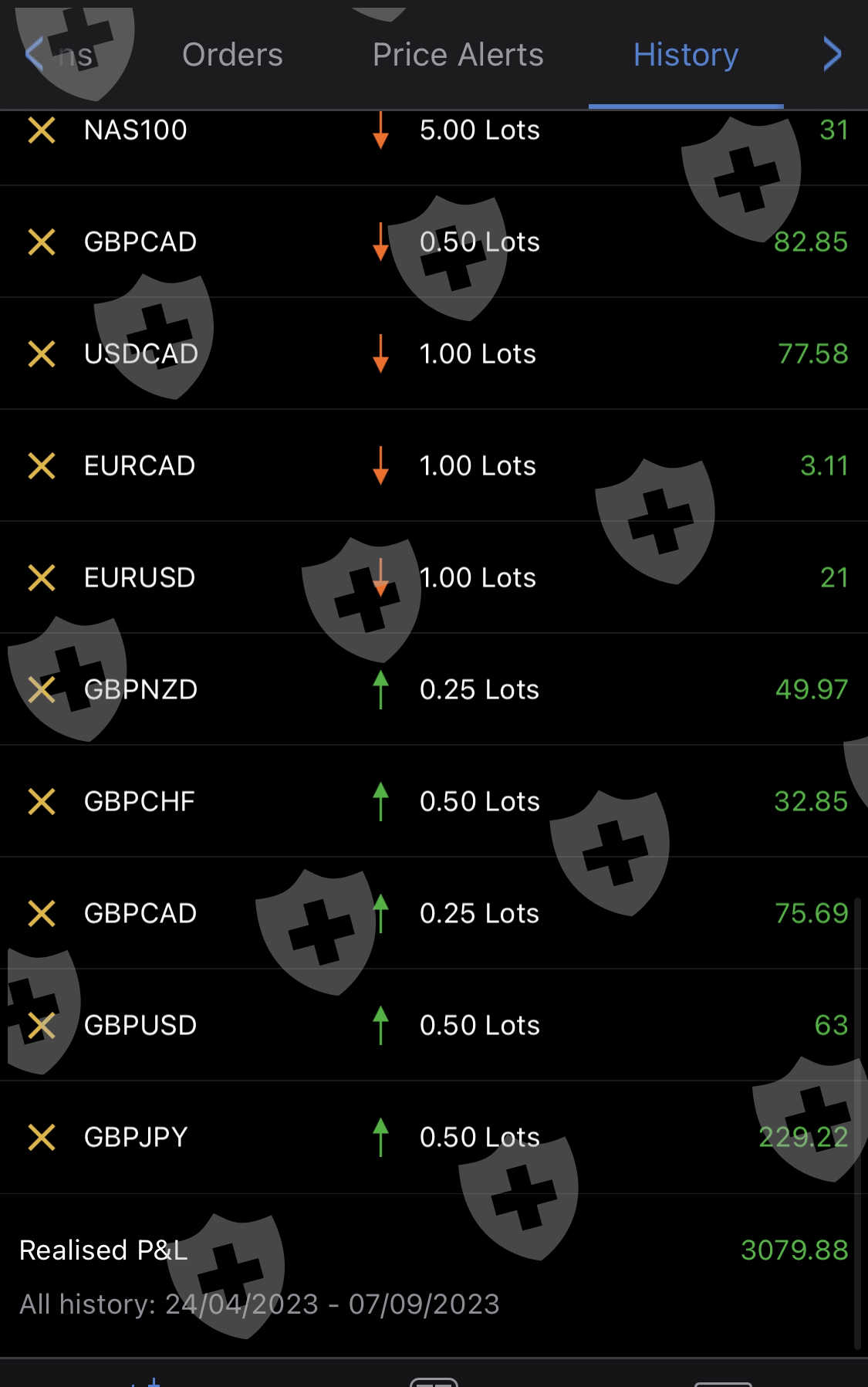Open the NAS100 5.00 Lots trade
Screen dimensions: 868x1387
click(432, 130)
